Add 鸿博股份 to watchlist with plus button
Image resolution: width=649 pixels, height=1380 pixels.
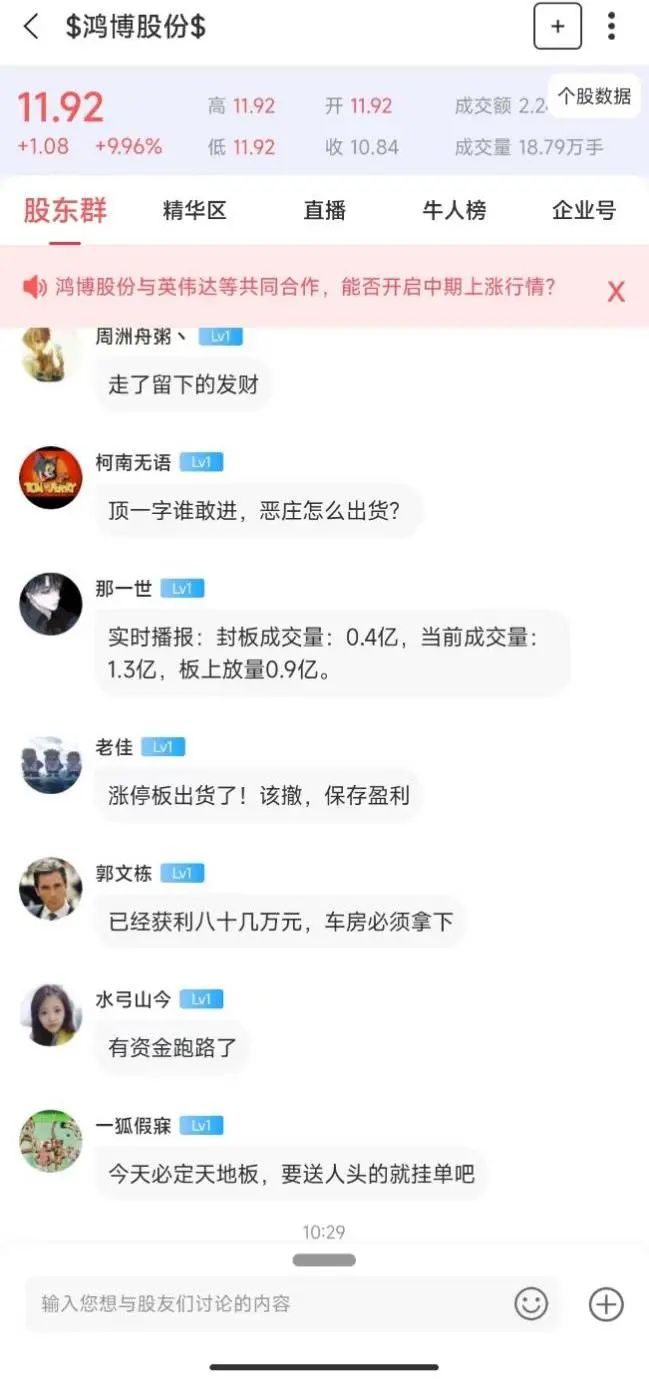pos(557,27)
